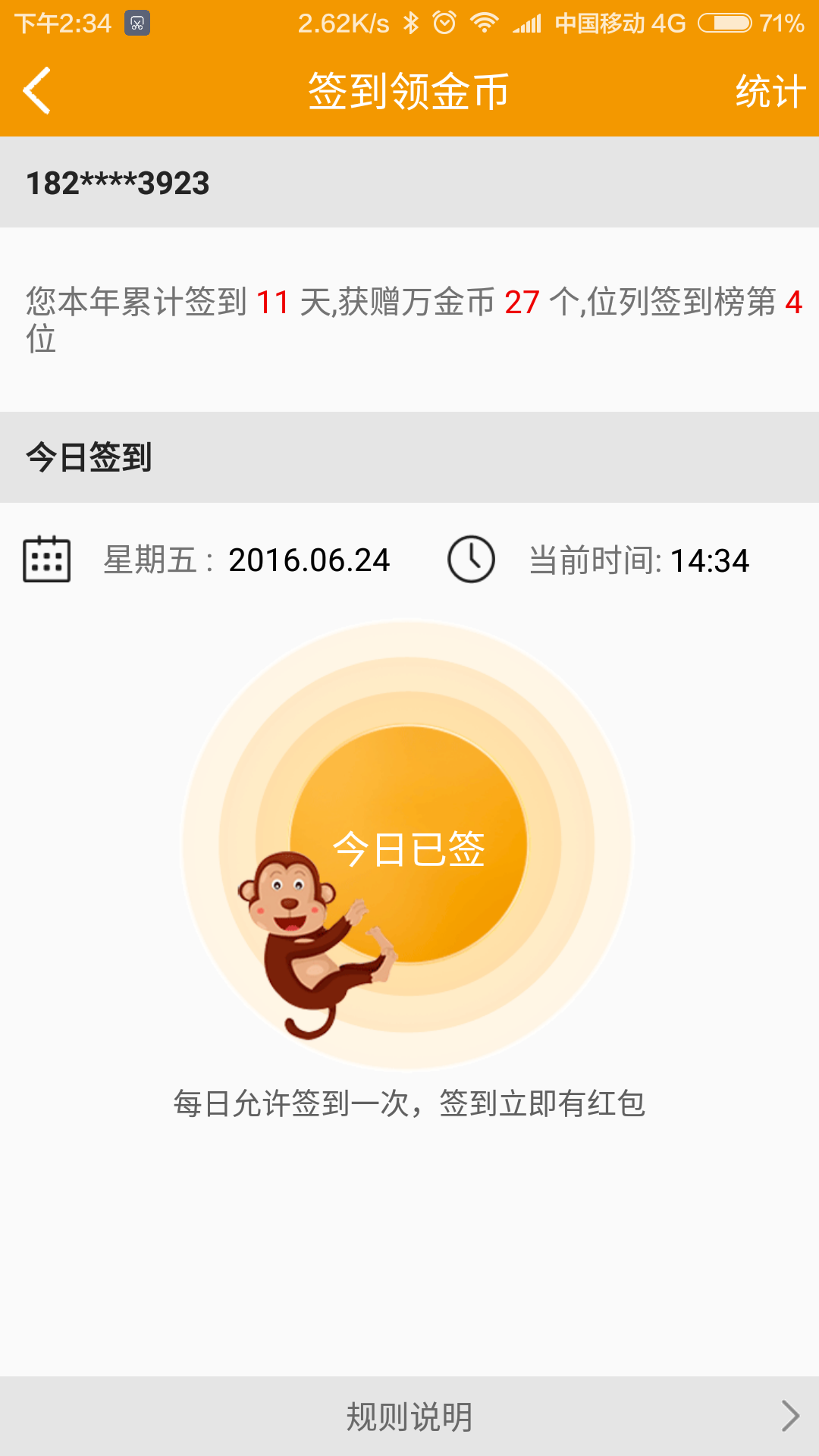Tap the round 今日已签 check-in button

409,844
